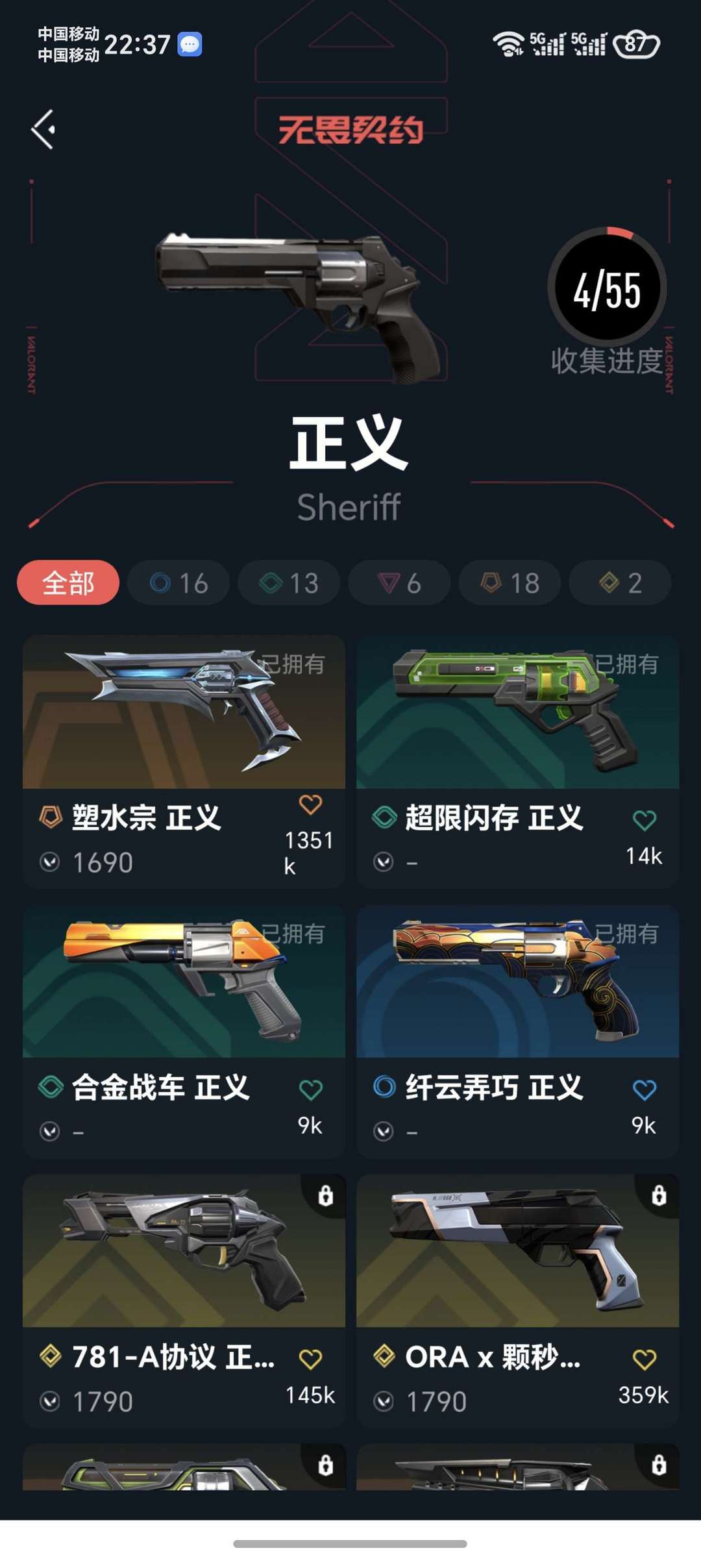Open the 781-A协议 正义 skin card
This screenshot has height=1568, width=701.
coord(184,1300)
